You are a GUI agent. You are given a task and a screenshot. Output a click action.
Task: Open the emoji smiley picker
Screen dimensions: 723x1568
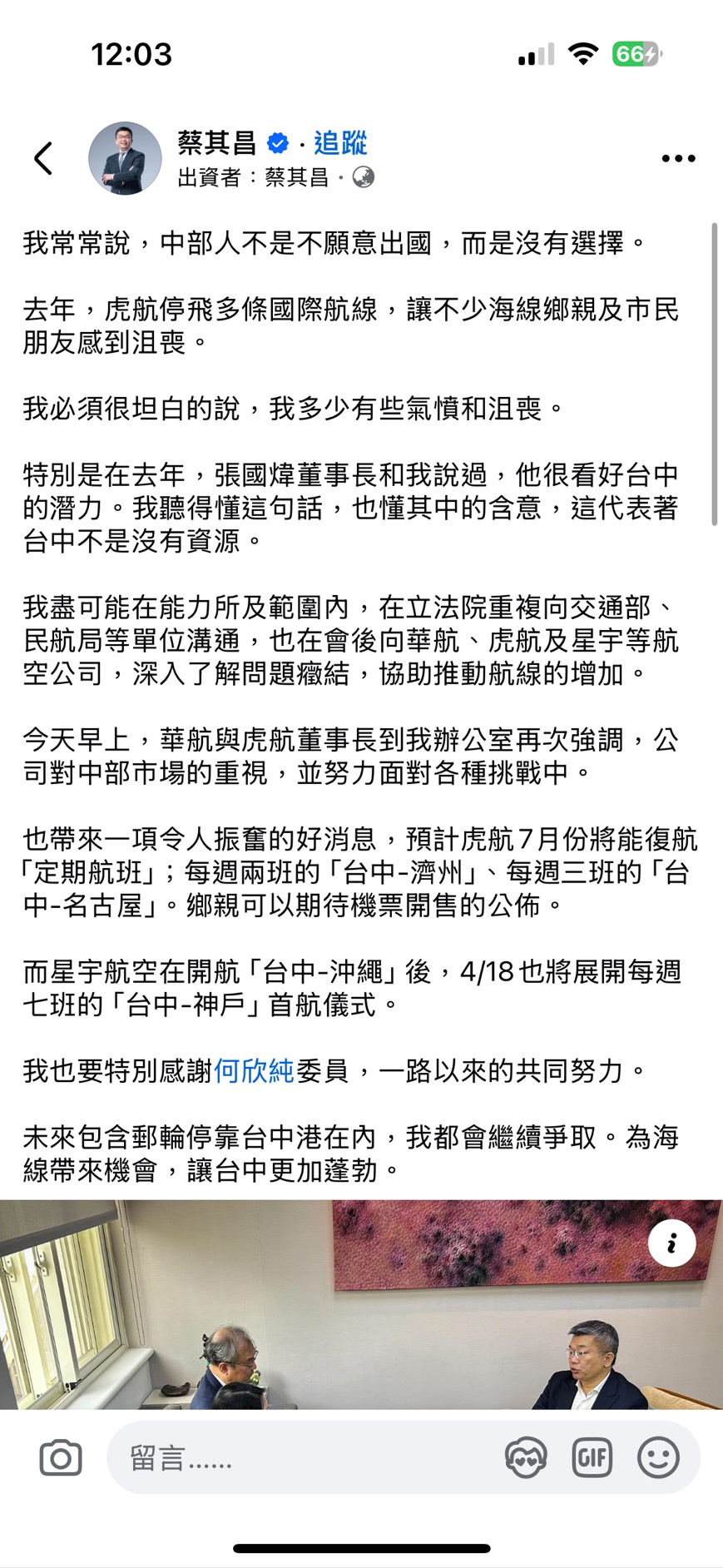(x=658, y=1457)
